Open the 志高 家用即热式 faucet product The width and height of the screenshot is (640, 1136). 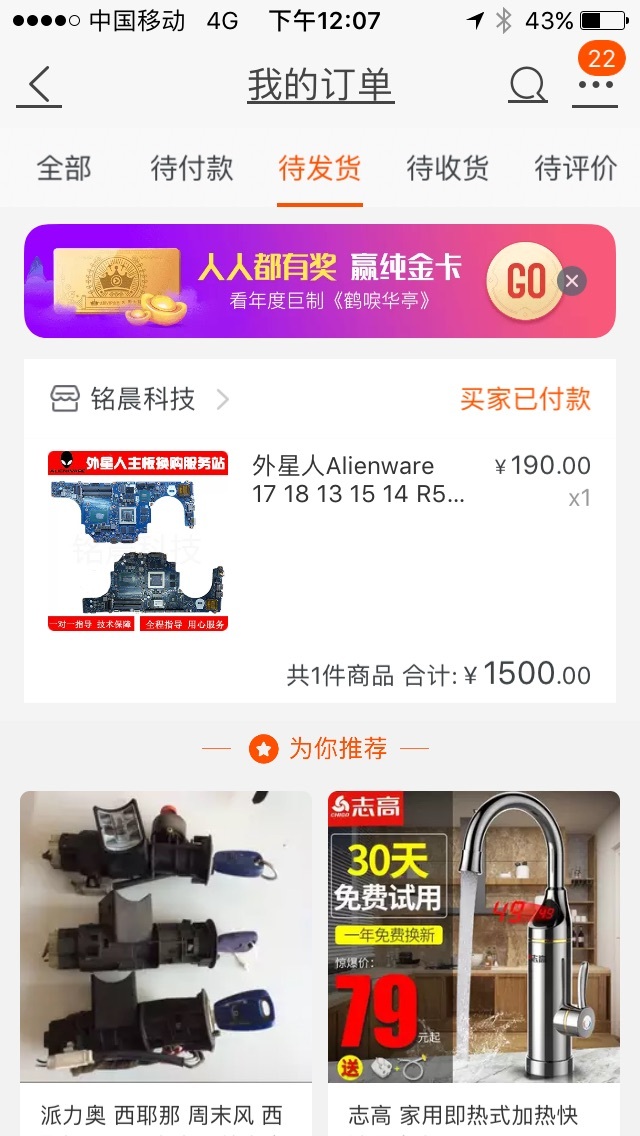pyautogui.click(x=474, y=963)
